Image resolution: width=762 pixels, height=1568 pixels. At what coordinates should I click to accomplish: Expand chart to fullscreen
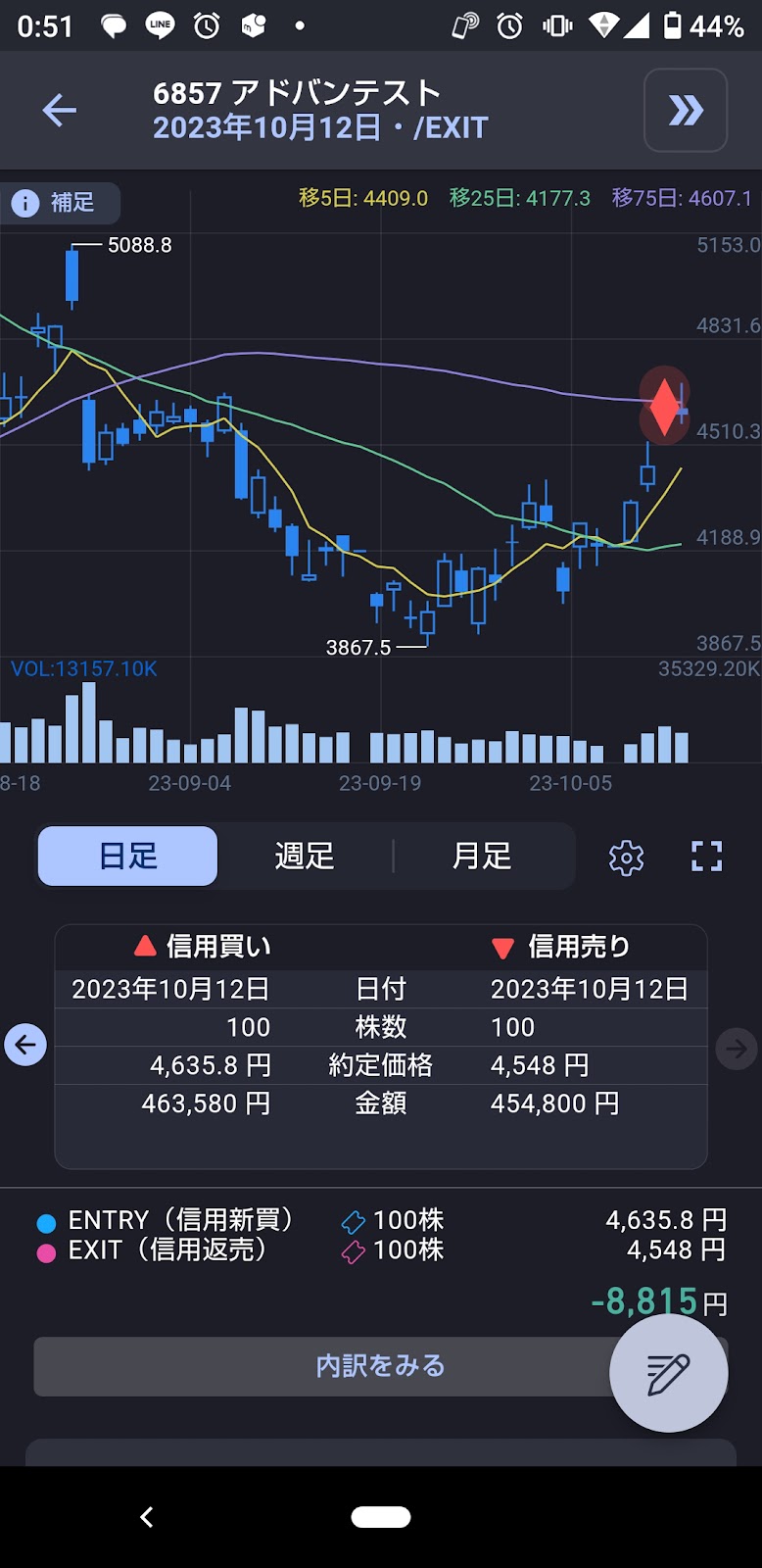pos(706,857)
